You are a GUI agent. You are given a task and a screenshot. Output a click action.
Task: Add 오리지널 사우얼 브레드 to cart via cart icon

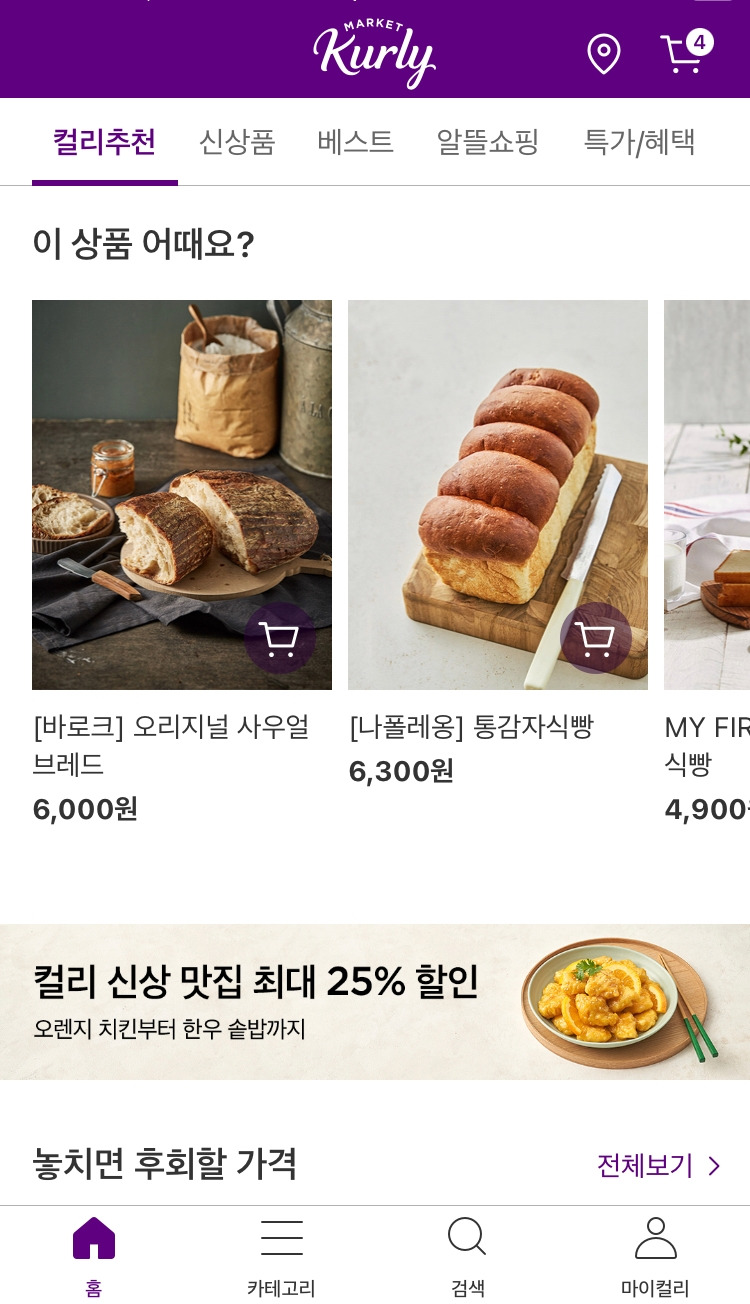(x=280, y=639)
